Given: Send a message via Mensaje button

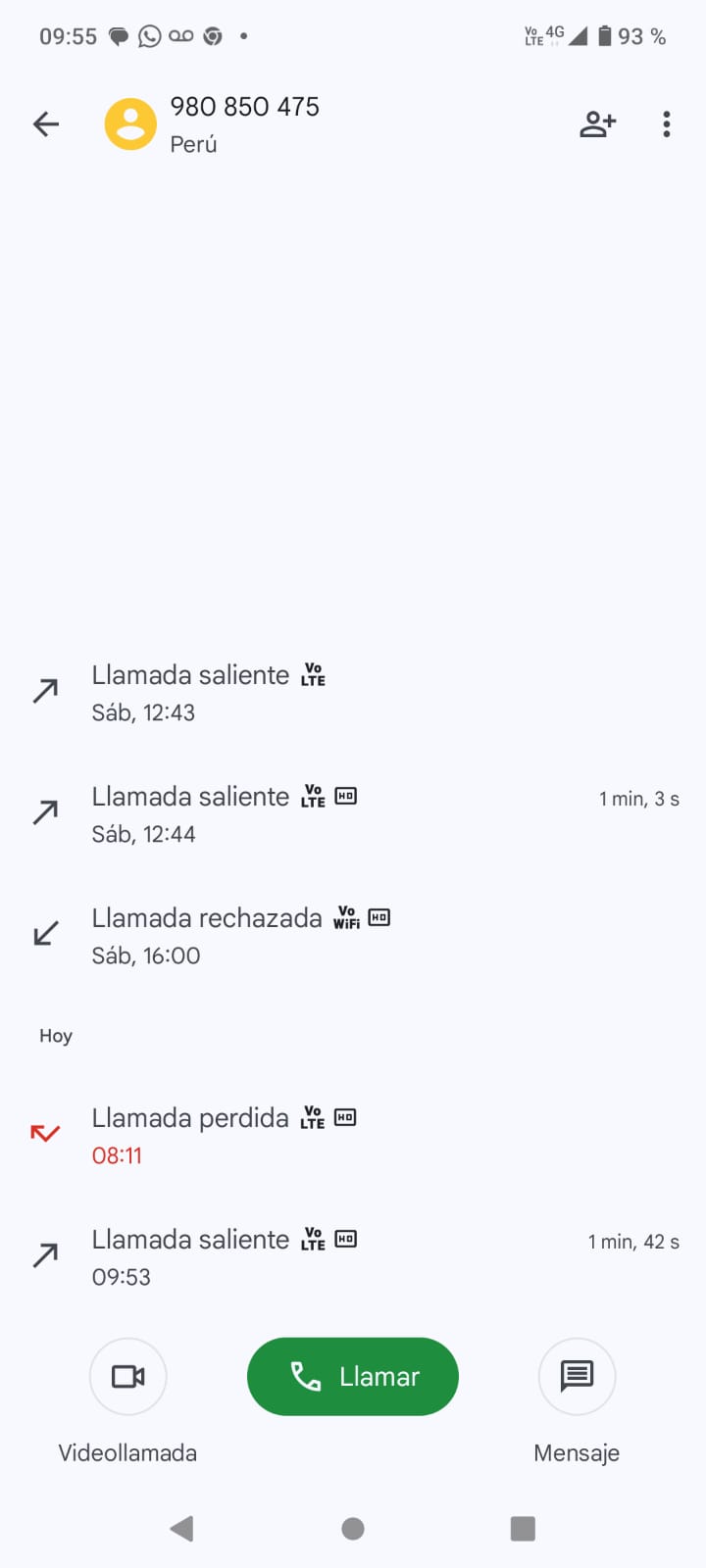Looking at the screenshot, I should (577, 1377).
